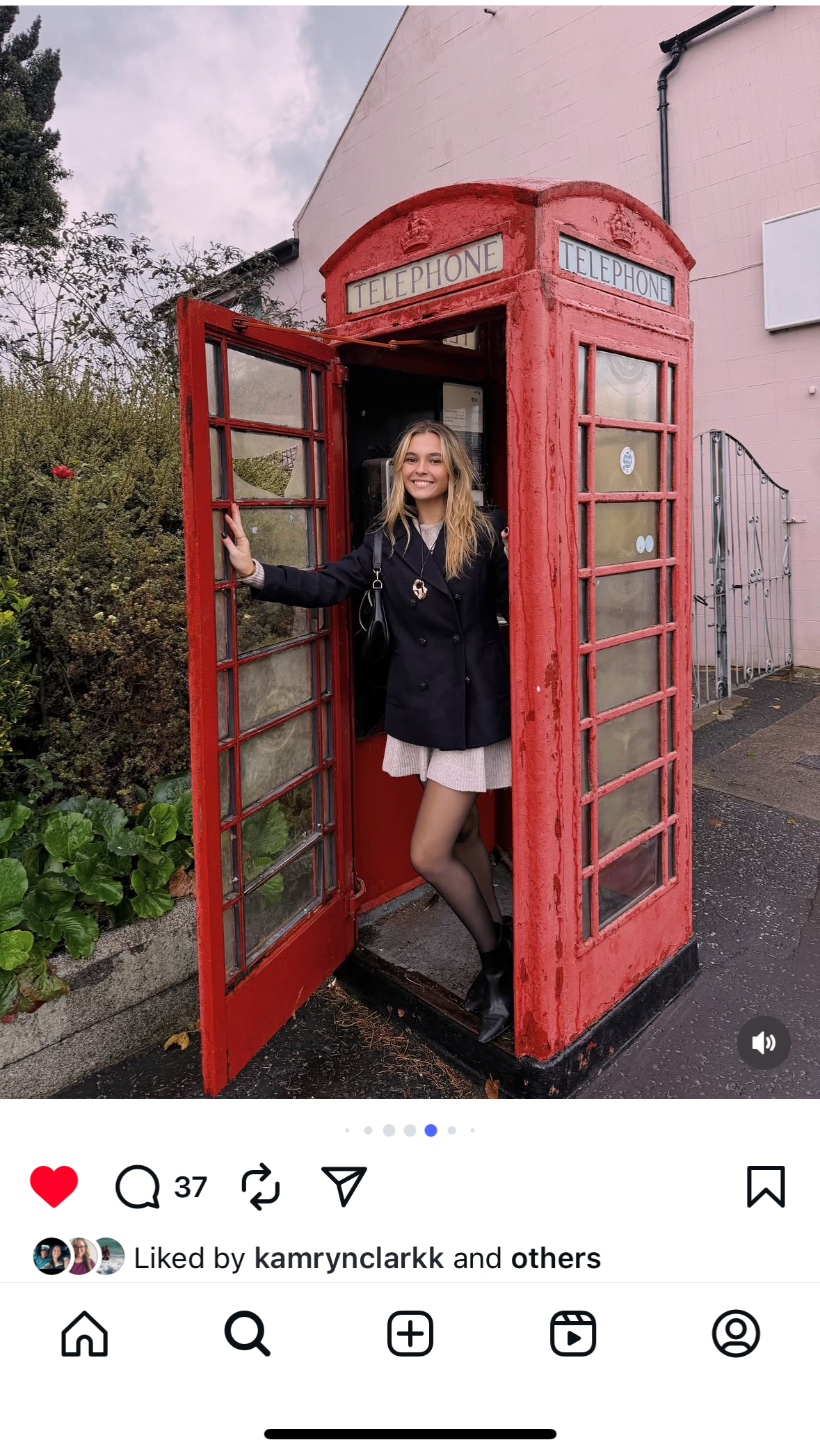Open kamrynclarkk's profile from the likes line

click(x=349, y=1258)
